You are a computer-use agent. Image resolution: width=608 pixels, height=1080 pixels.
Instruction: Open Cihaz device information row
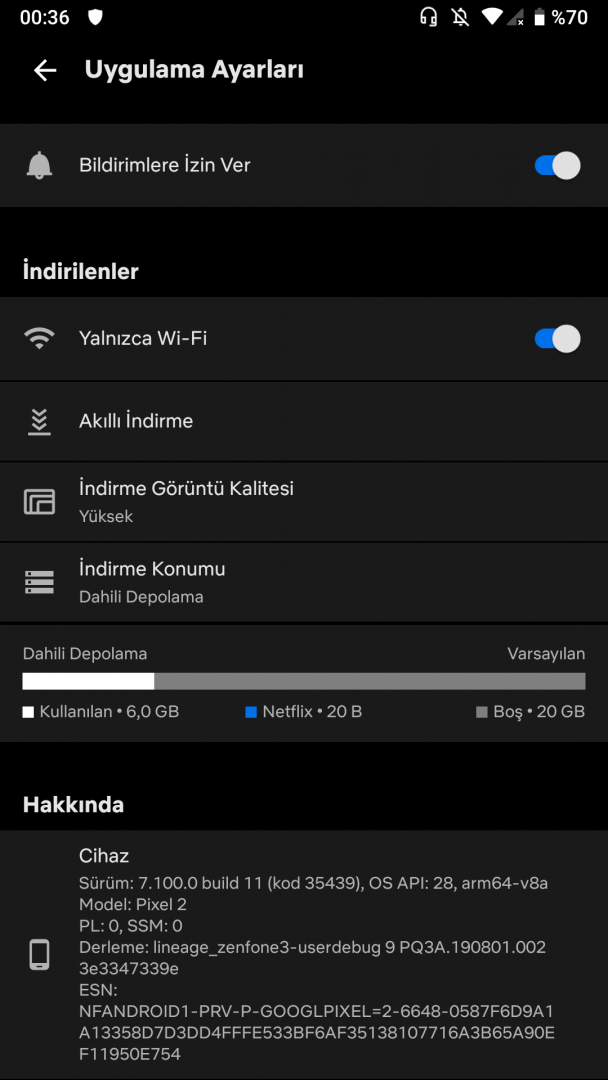point(304,954)
